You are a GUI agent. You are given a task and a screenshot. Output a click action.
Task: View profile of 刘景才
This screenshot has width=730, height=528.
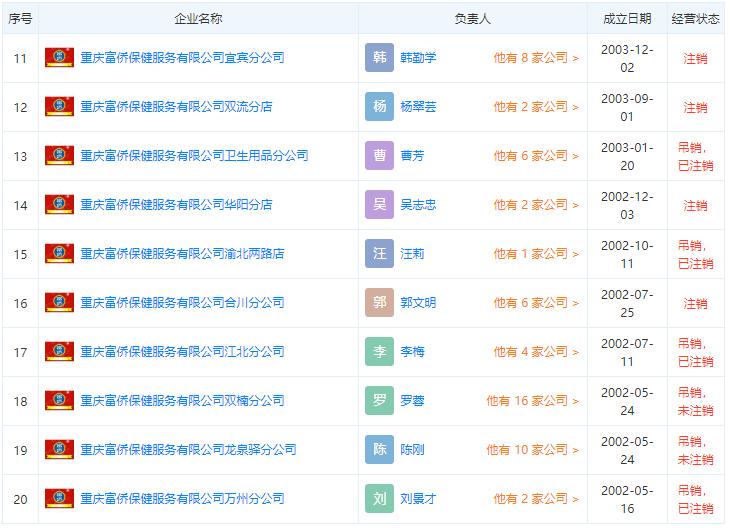click(x=418, y=499)
